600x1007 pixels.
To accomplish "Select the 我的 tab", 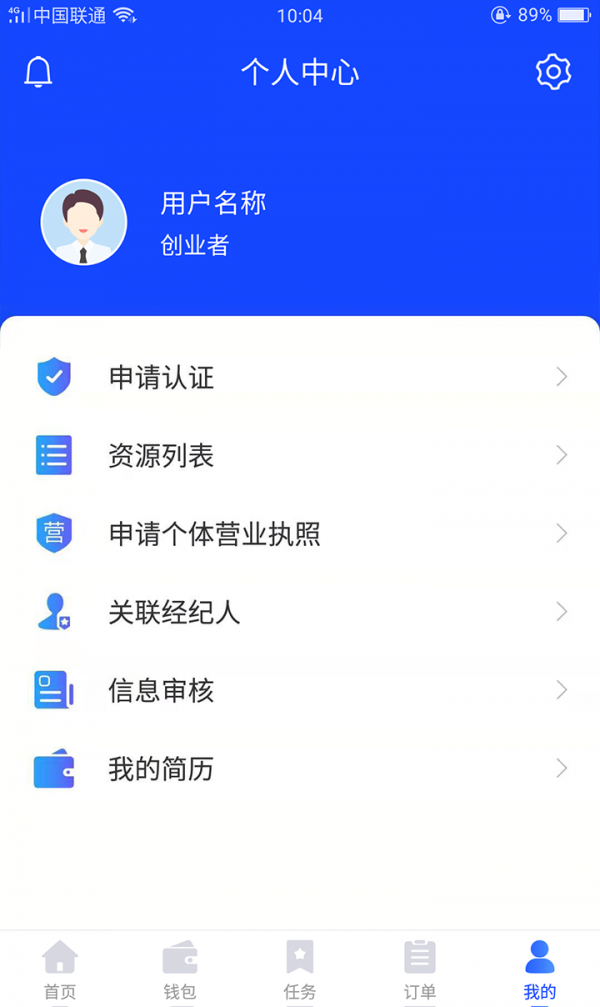I will pyautogui.click(x=540, y=970).
